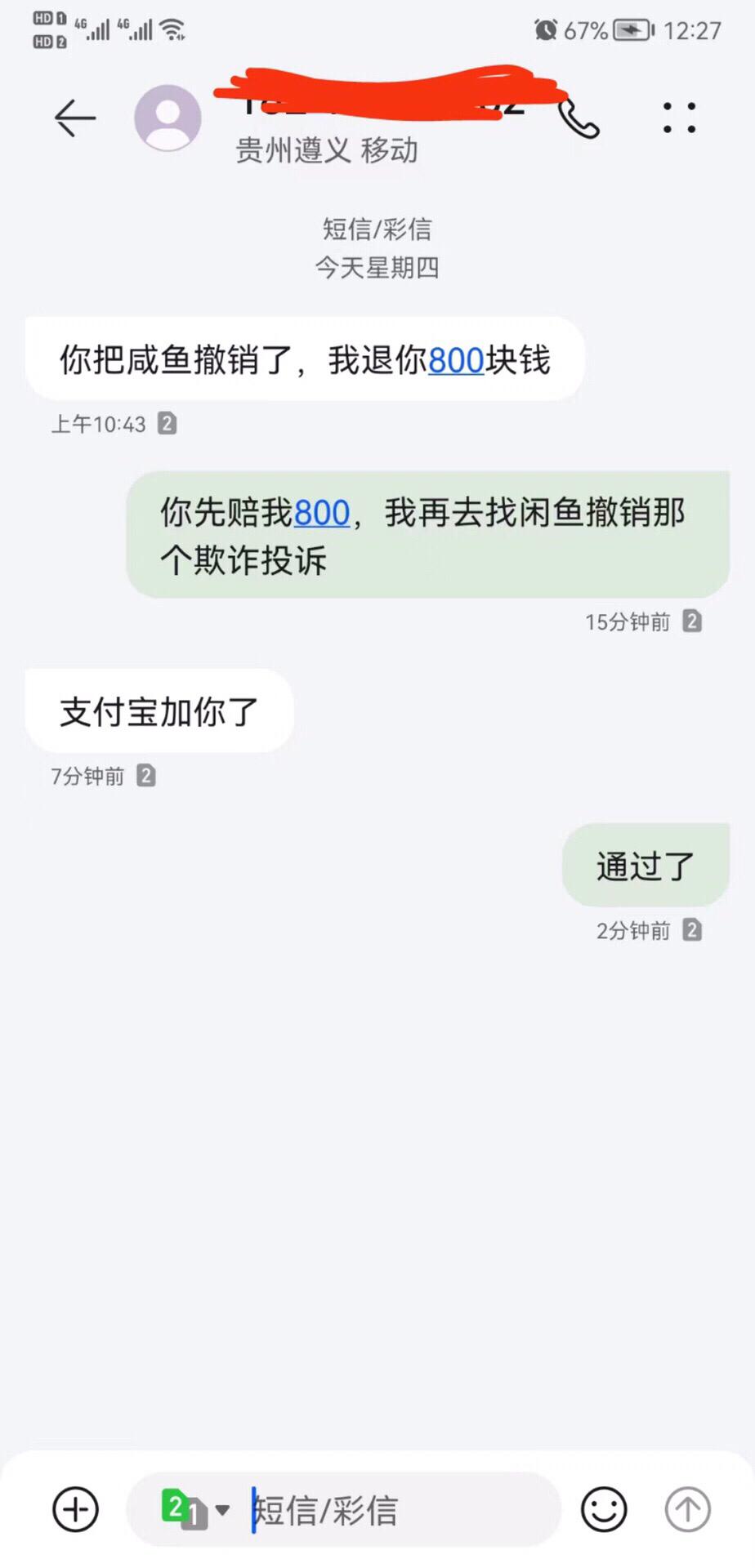The width and height of the screenshot is (755, 1568).
Task: Tap the plus icon to add an attachment
Action: click(74, 1510)
